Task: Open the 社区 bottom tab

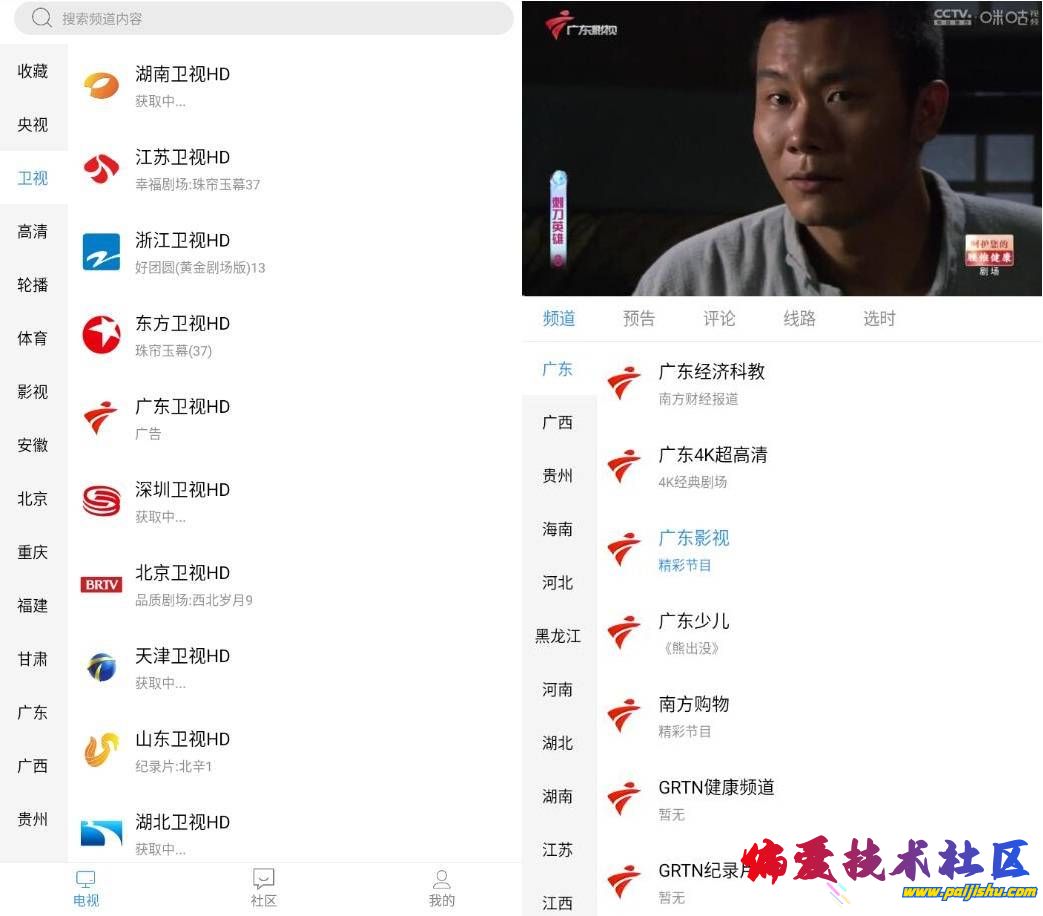Action: point(263,887)
